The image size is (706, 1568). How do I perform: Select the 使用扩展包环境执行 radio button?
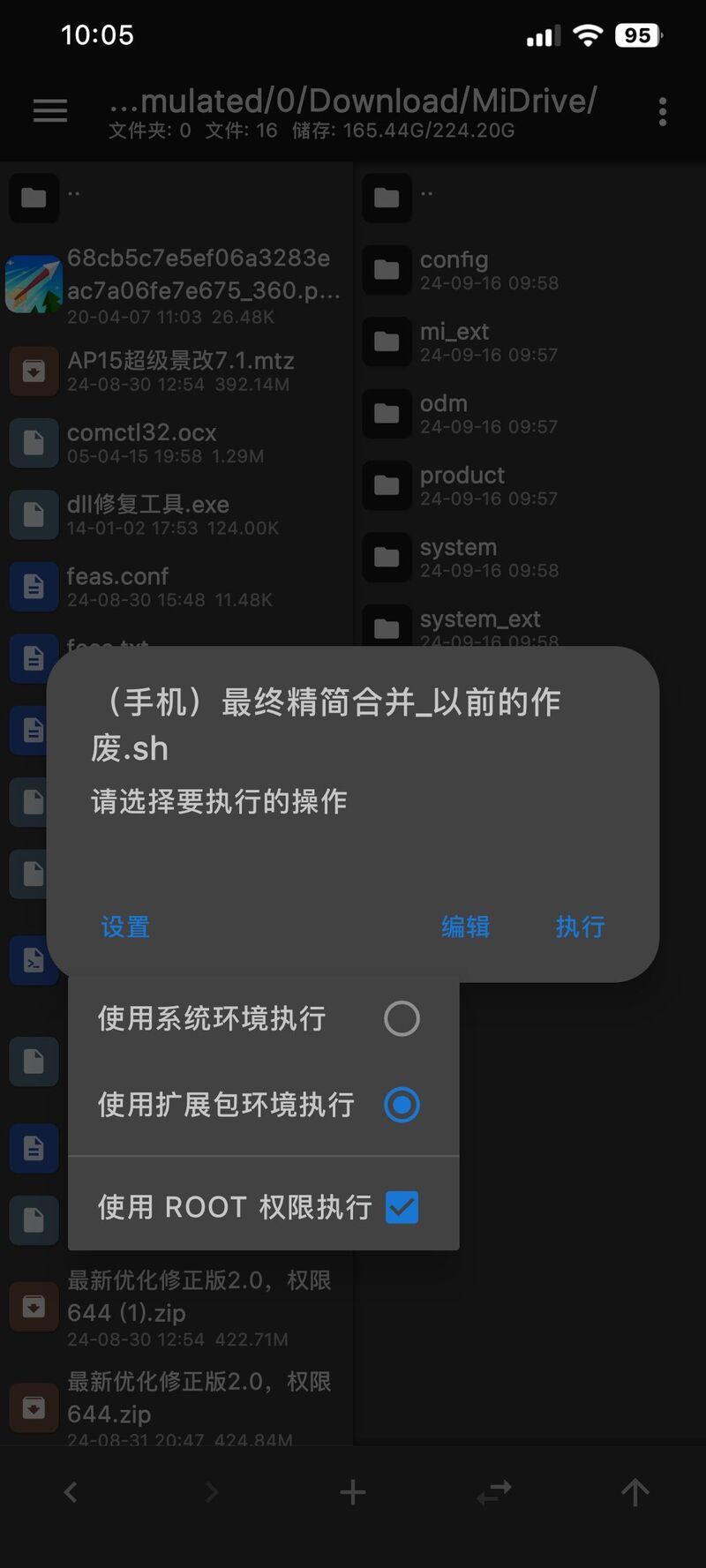[x=402, y=1104]
